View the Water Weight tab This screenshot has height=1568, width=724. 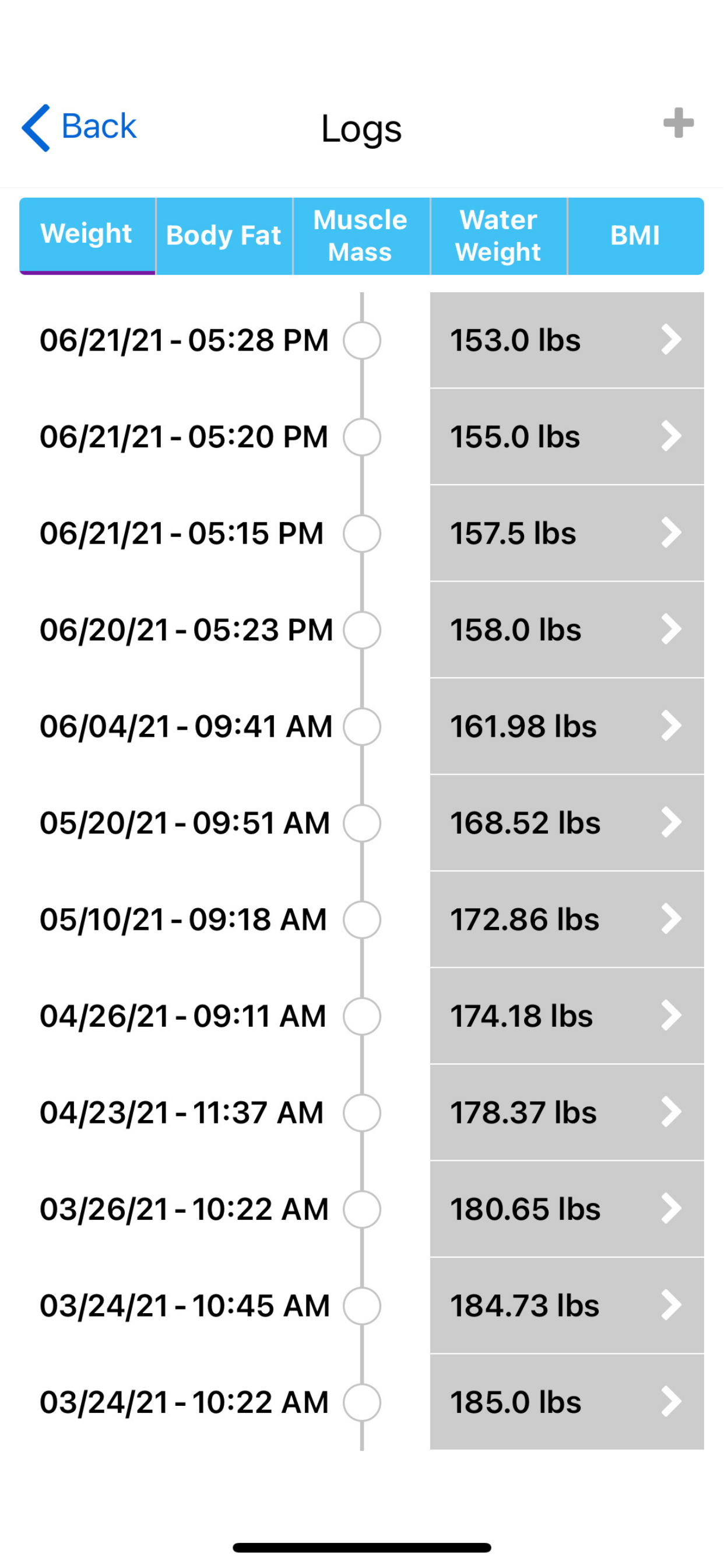point(498,236)
